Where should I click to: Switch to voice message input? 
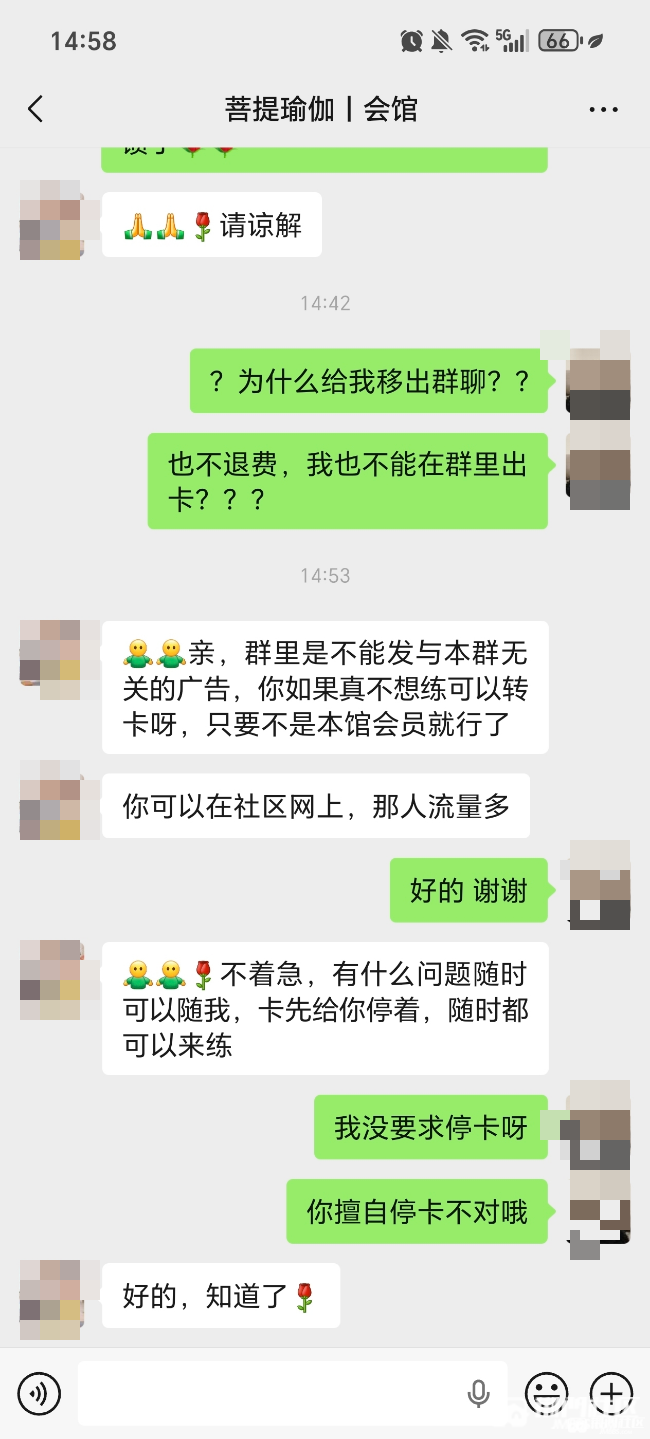click(39, 1392)
